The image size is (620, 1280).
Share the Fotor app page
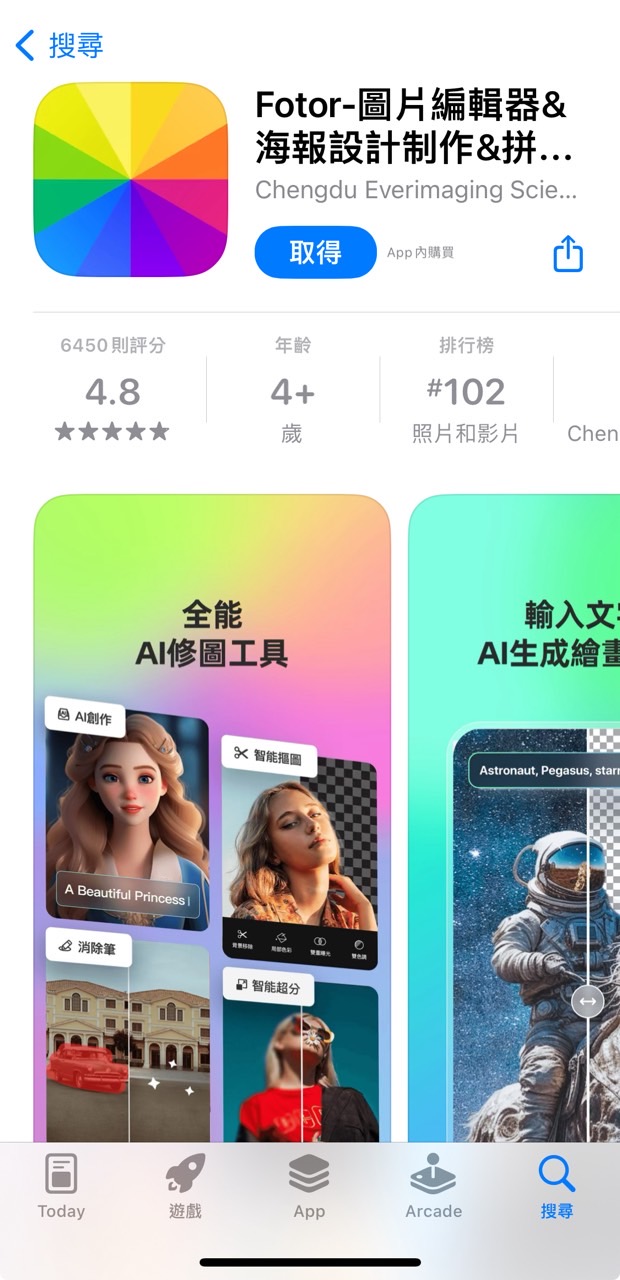(x=567, y=252)
